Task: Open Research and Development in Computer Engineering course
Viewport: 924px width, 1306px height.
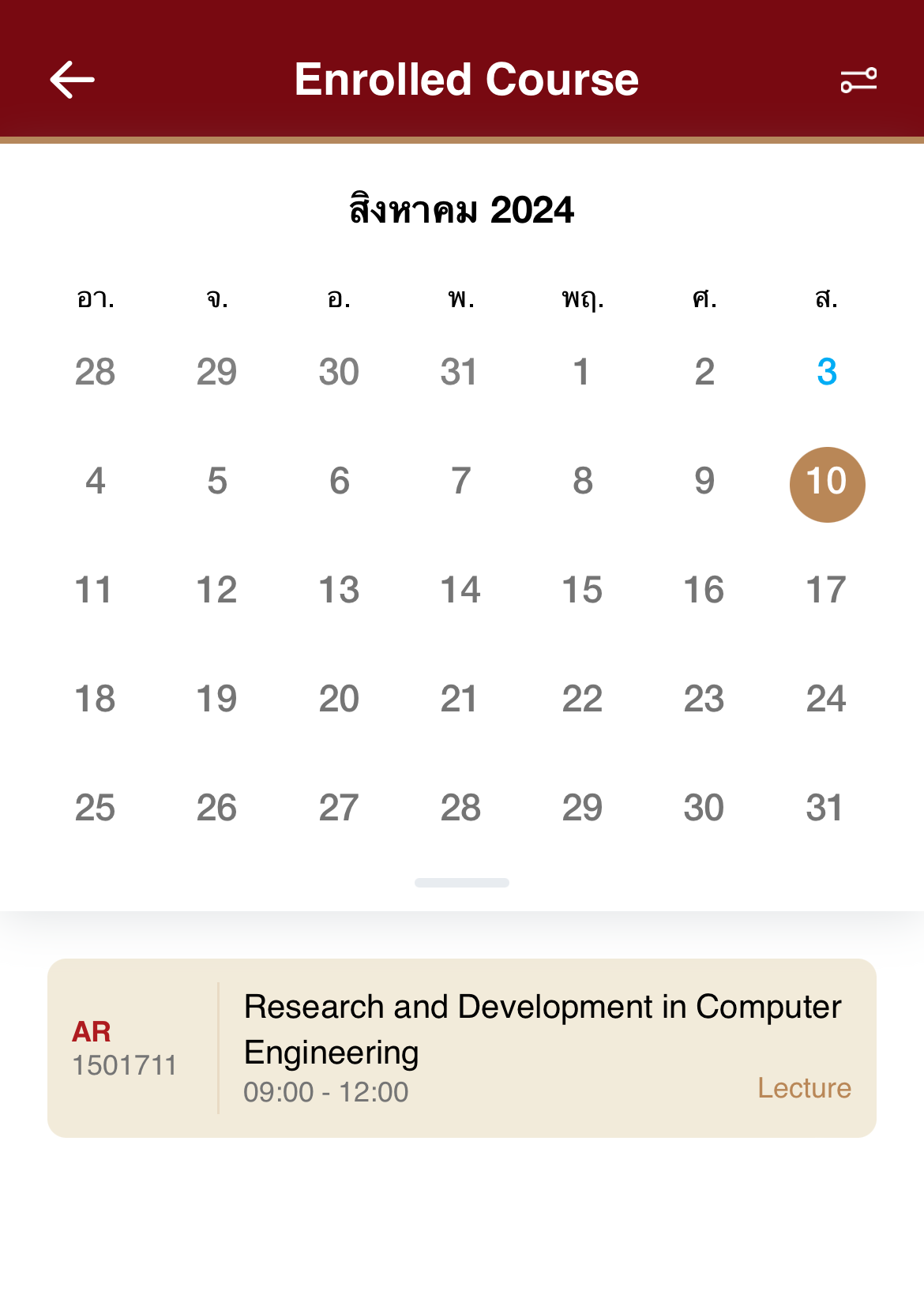Action: pos(462,1048)
